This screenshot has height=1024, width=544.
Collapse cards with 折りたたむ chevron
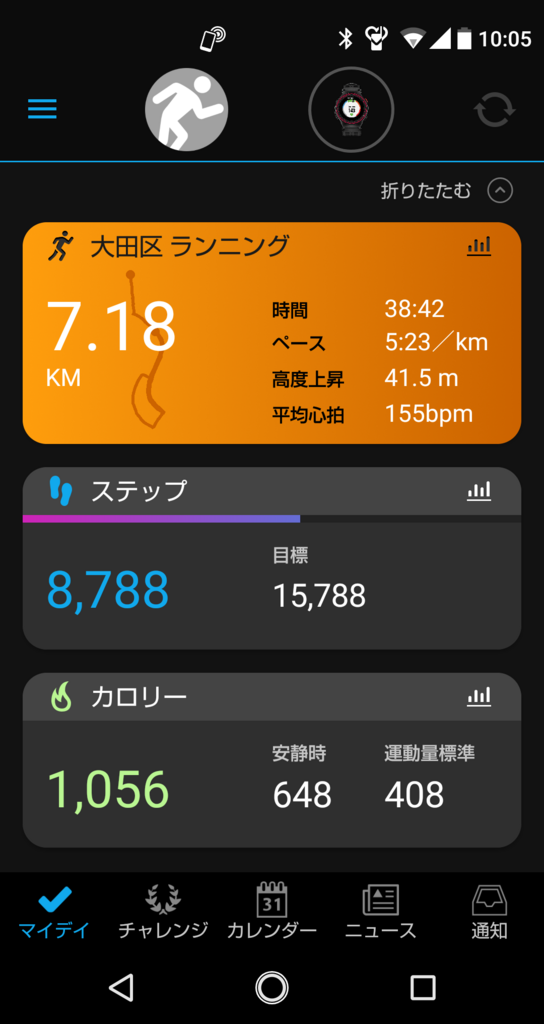click(x=500, y=191)
